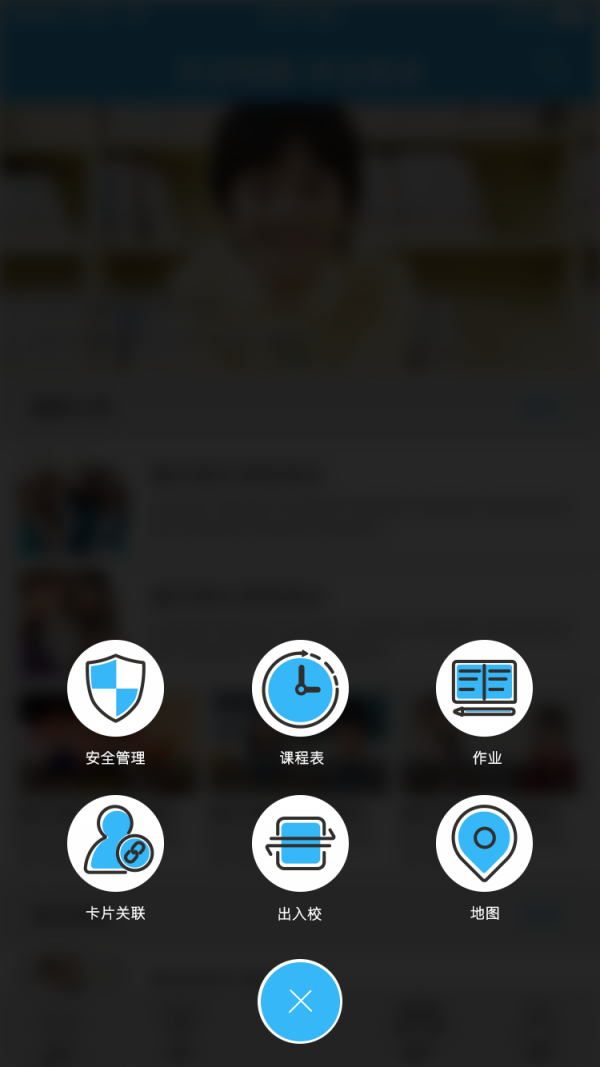Open 安全管理 security management
The width and height of the screenshot is (600, 1067).
click(115, 688)
